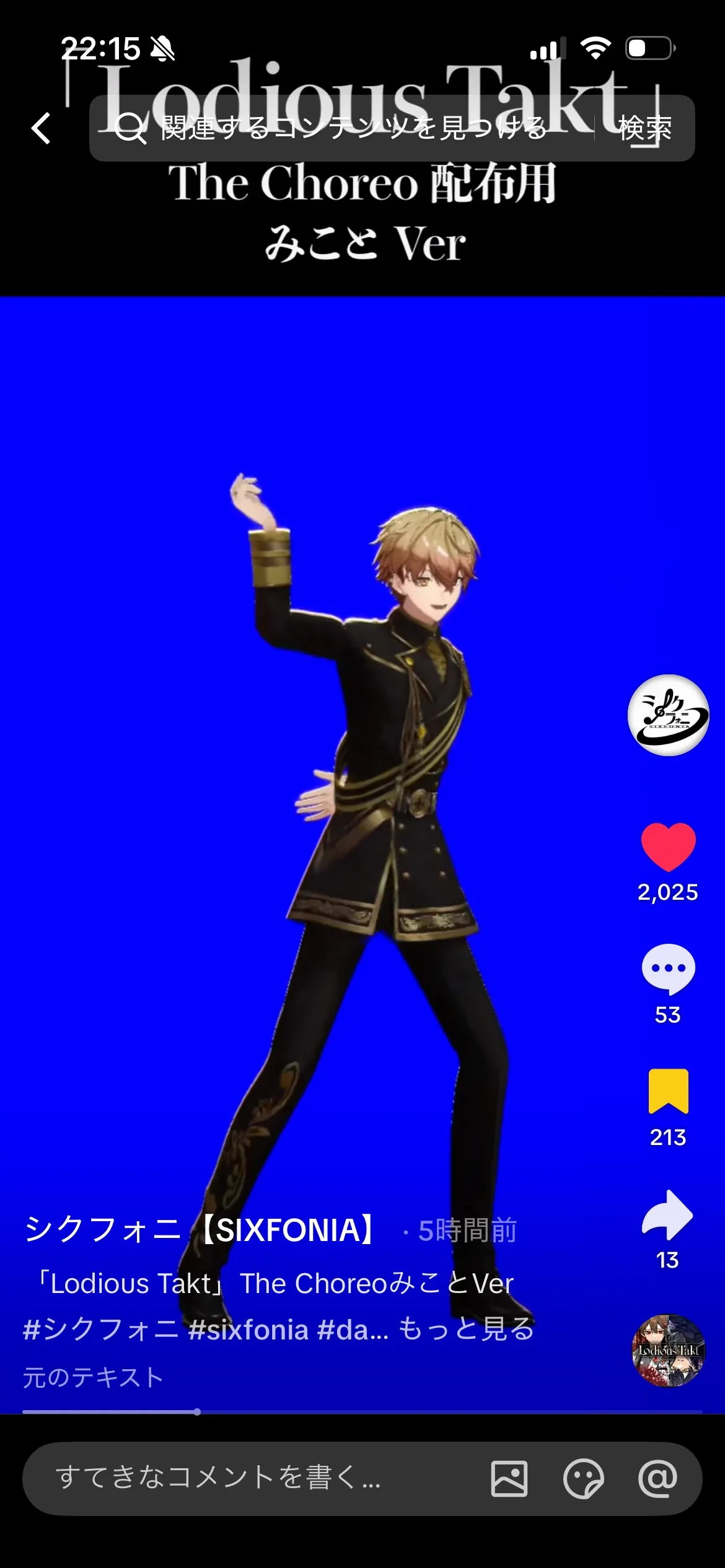Like the video with the heart icon
The width and height of the screenshot is (725, 1568).
tap(668, 846)
